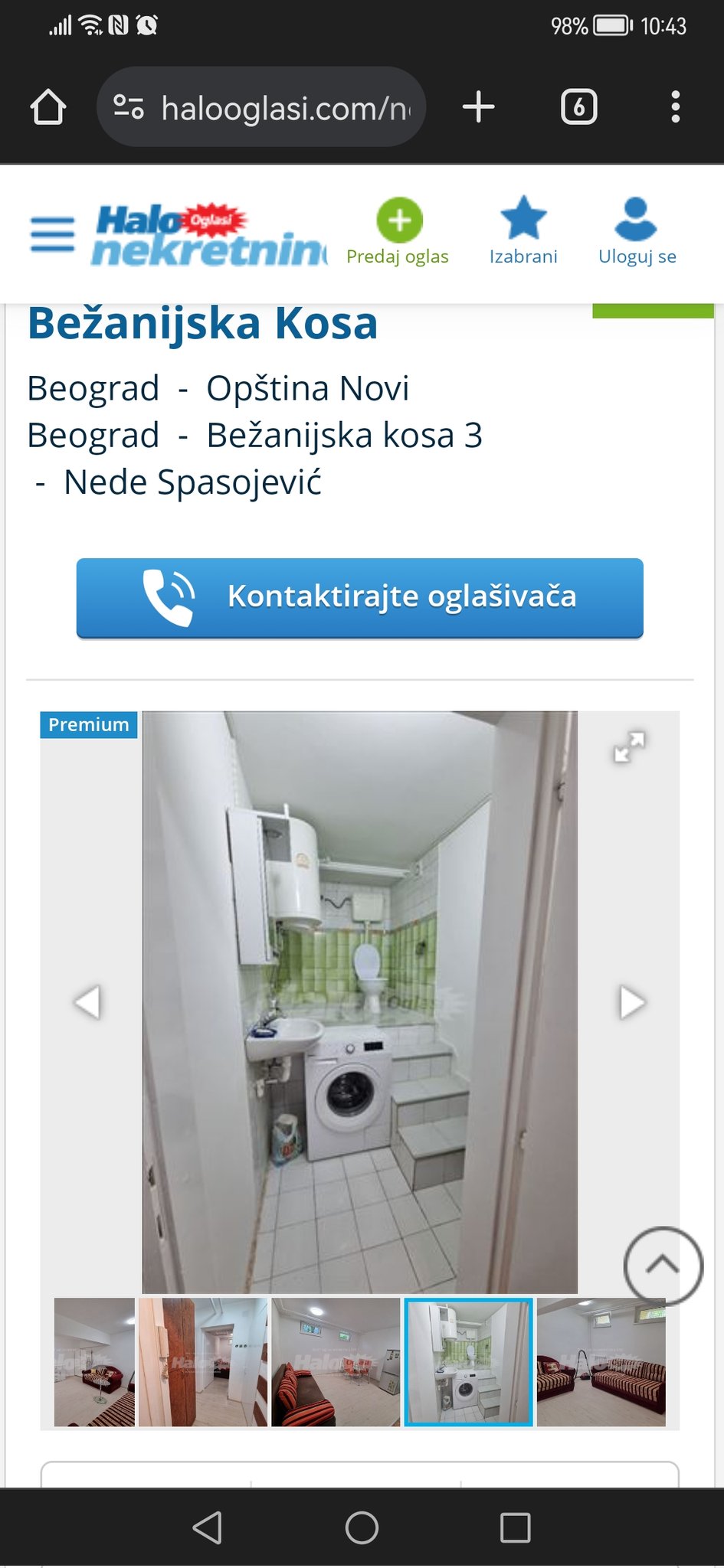Show the previous gallery photo
Image resolution: width=724 pixels, height=1568 pixels.
(x=87, y=1002)
